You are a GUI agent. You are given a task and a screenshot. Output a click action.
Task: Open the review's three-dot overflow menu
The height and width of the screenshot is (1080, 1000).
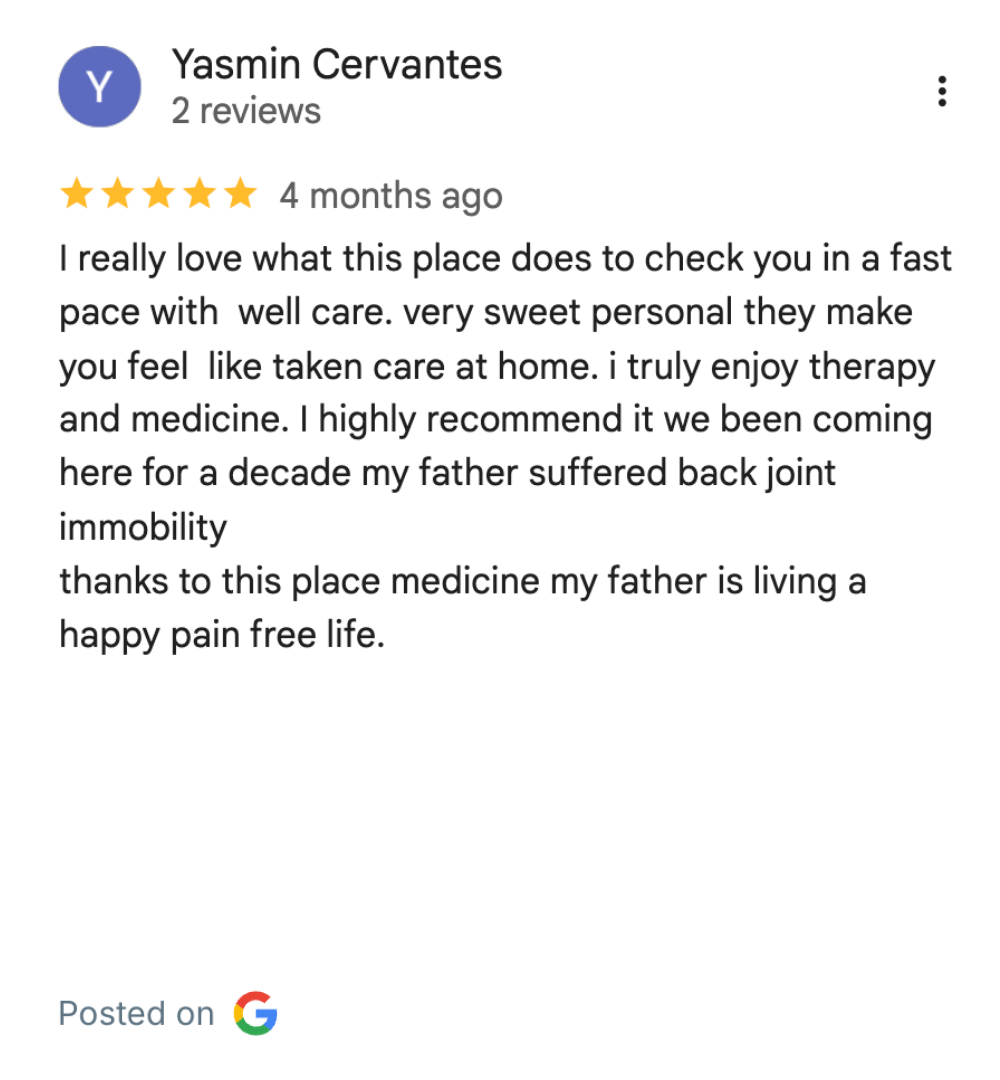pos(941,91)
